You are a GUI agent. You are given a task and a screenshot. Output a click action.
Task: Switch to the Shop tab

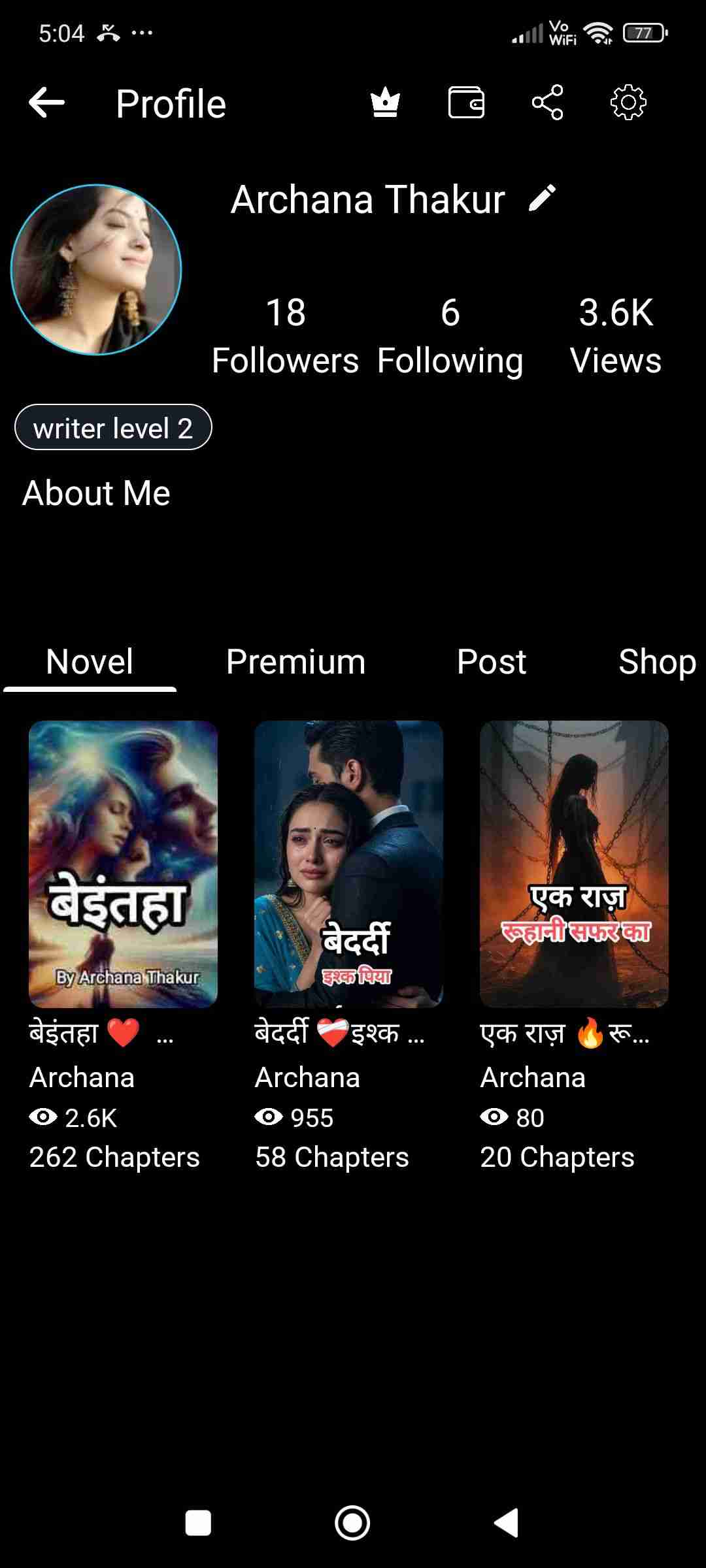tap(656, 662)
